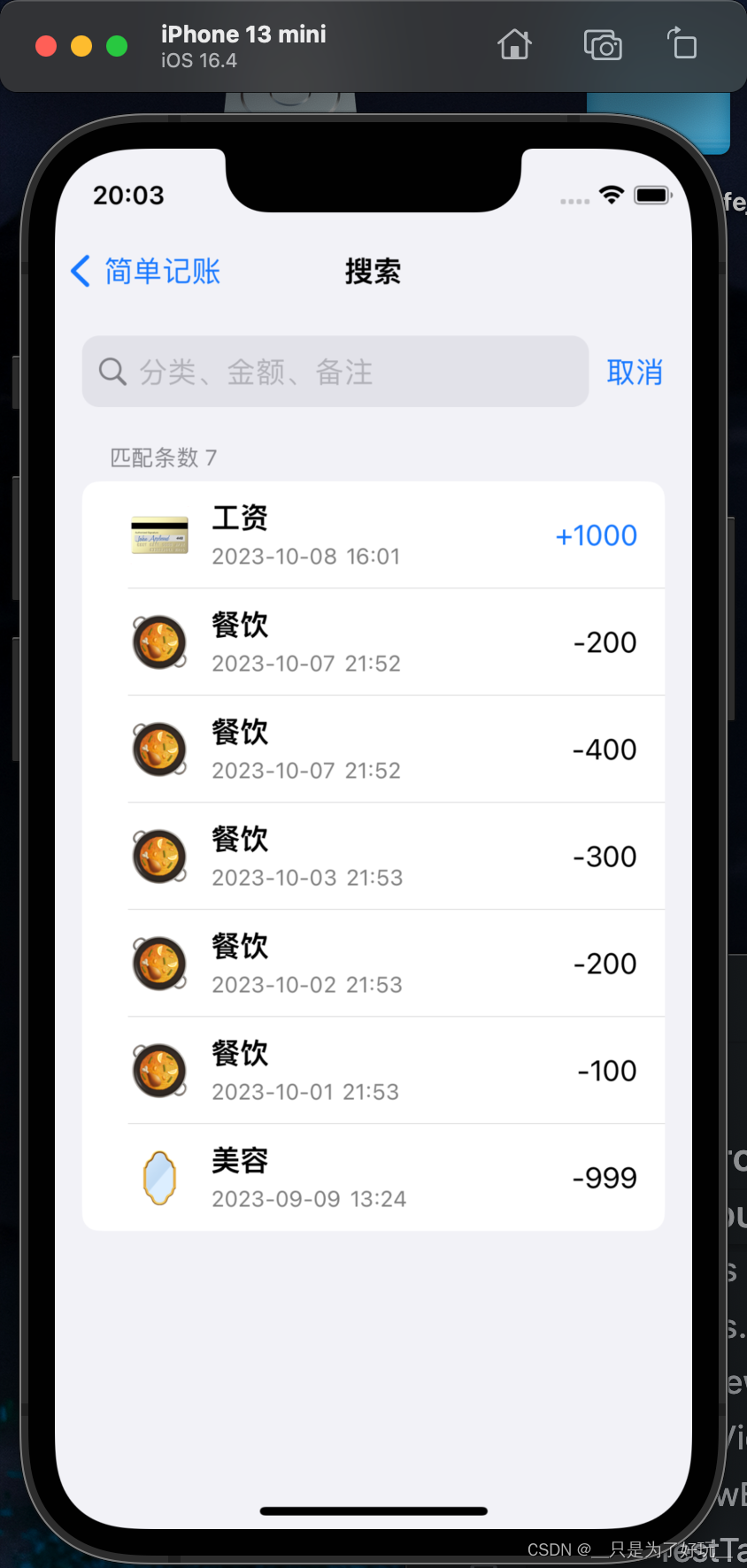
Task: Tap the credit card icon beside 工资 entry
Action: (x=159, y=534)
